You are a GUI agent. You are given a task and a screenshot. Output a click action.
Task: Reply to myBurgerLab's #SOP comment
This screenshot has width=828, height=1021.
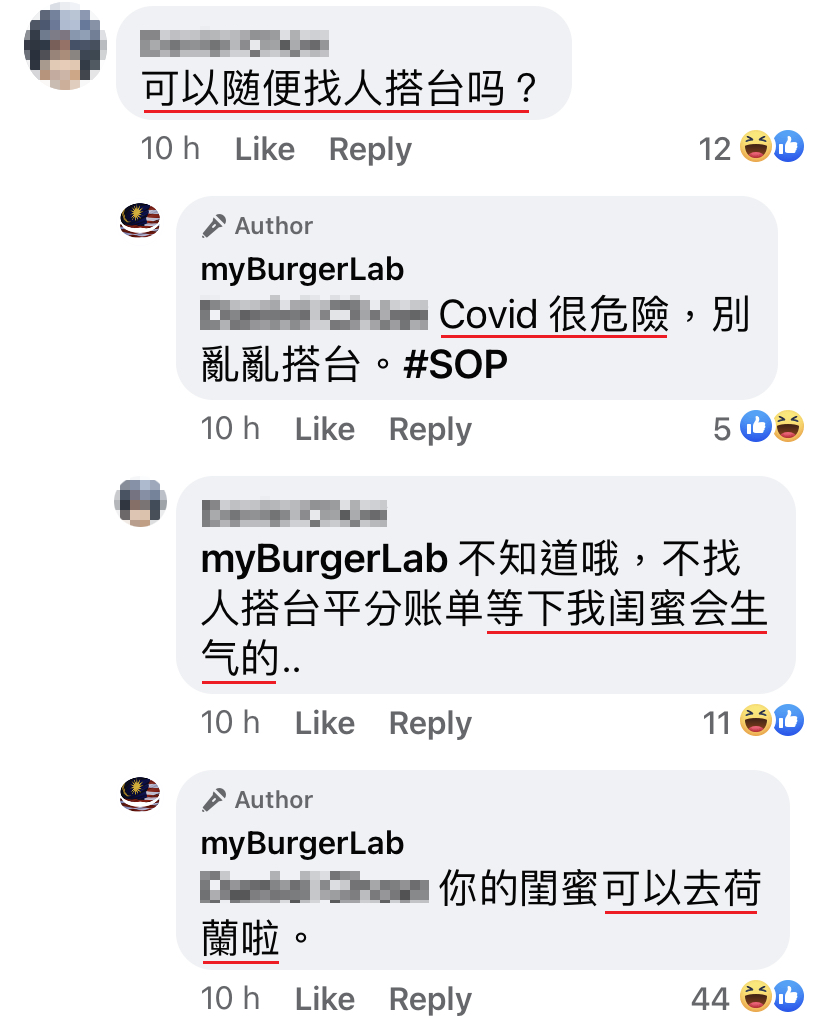tap(430, 430)
